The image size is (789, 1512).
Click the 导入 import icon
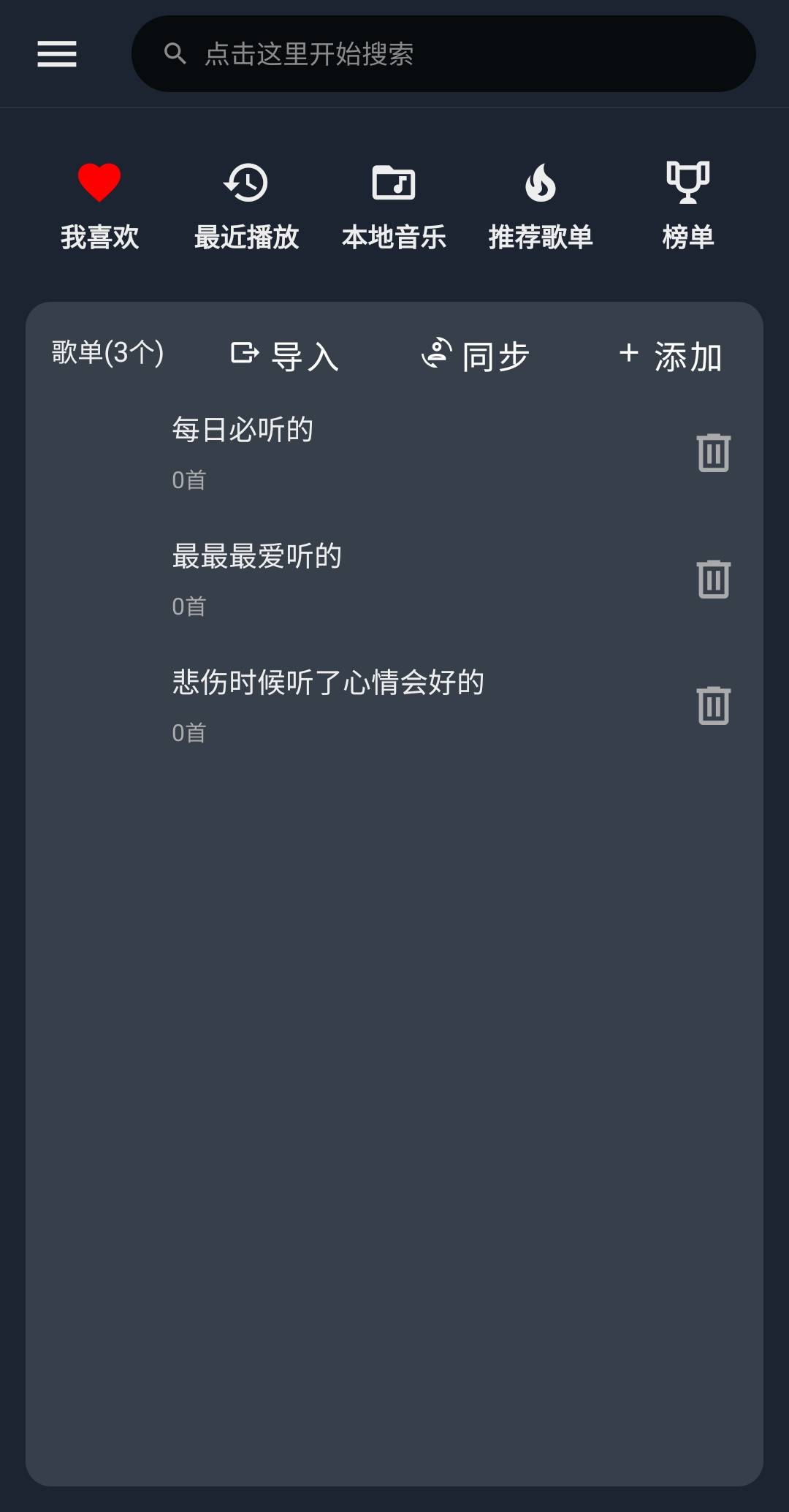point(244,354)
